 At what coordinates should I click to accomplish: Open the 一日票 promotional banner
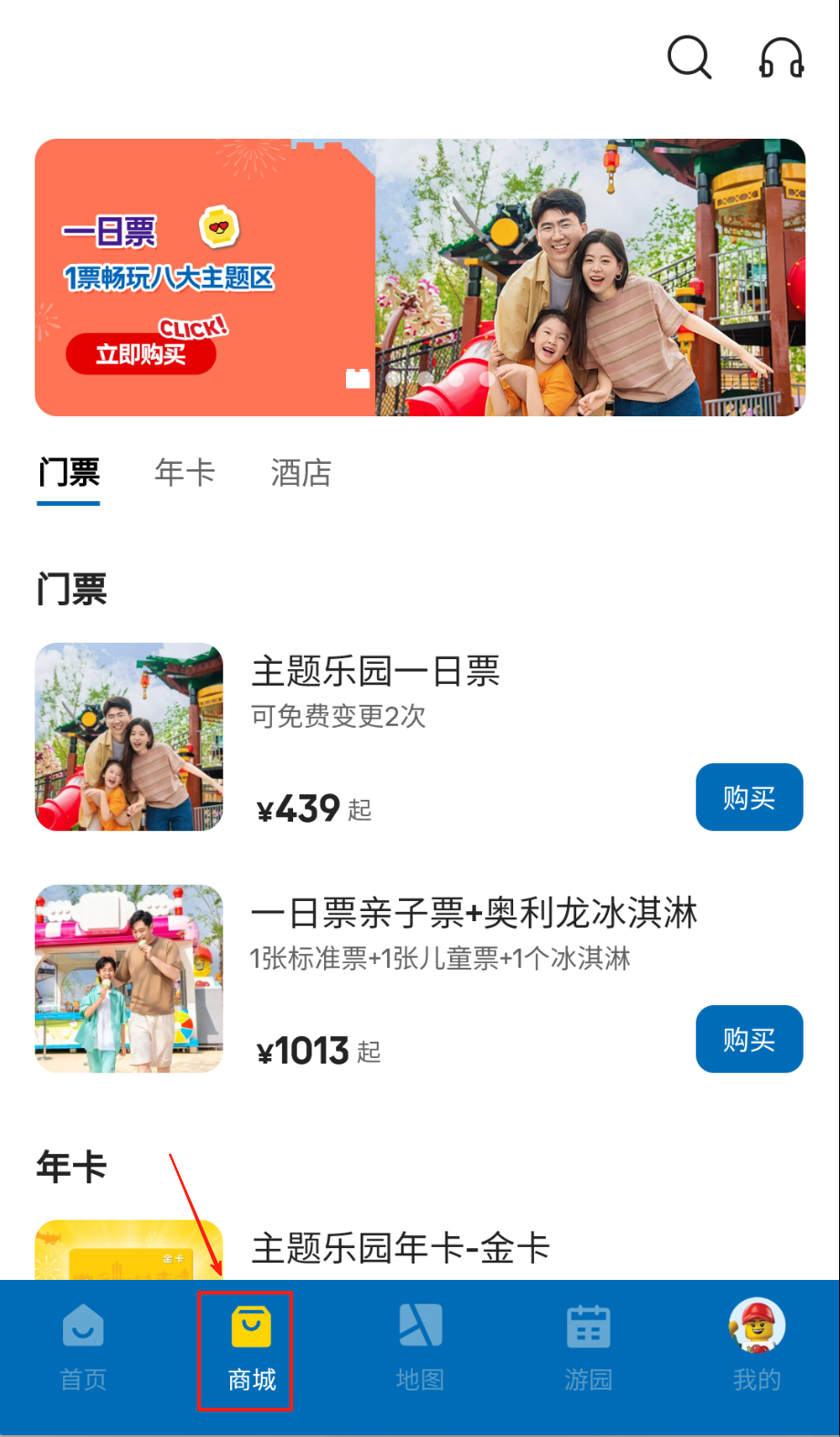tap(420, 278)
